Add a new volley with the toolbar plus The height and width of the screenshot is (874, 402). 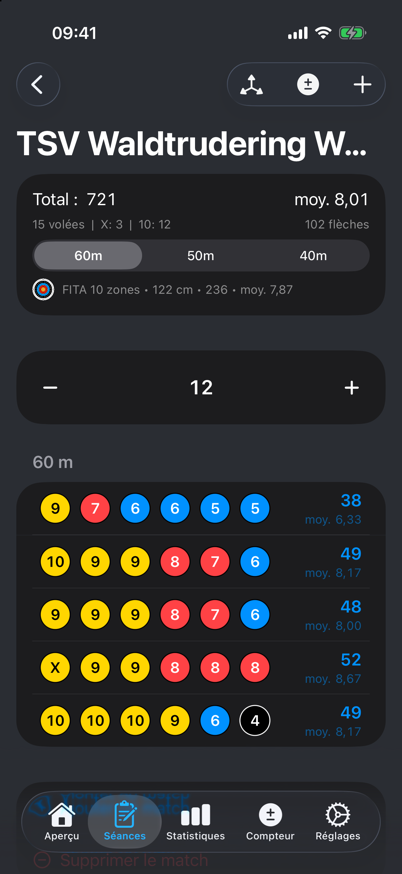(x=362, y=85)
